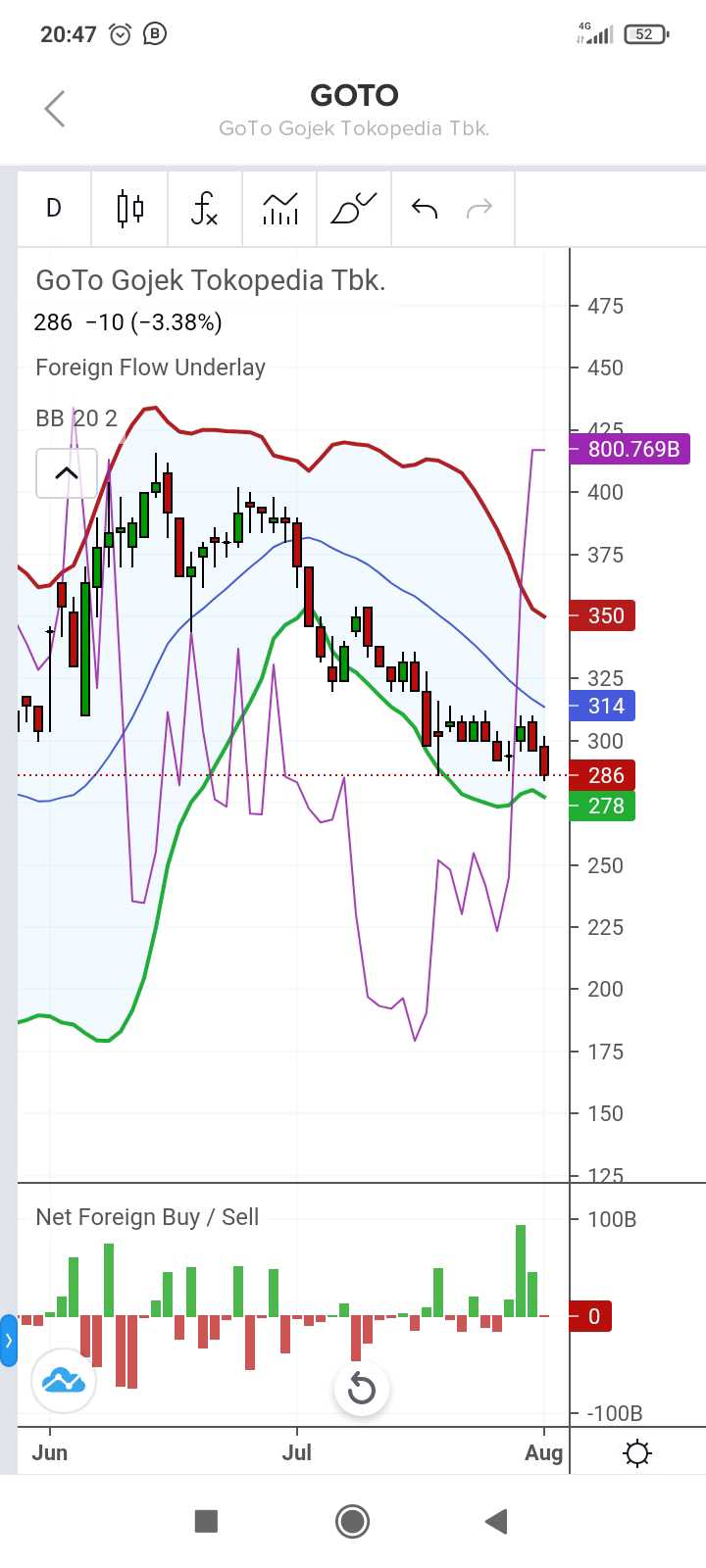Redo a chart action with the redo arrow

479,208
